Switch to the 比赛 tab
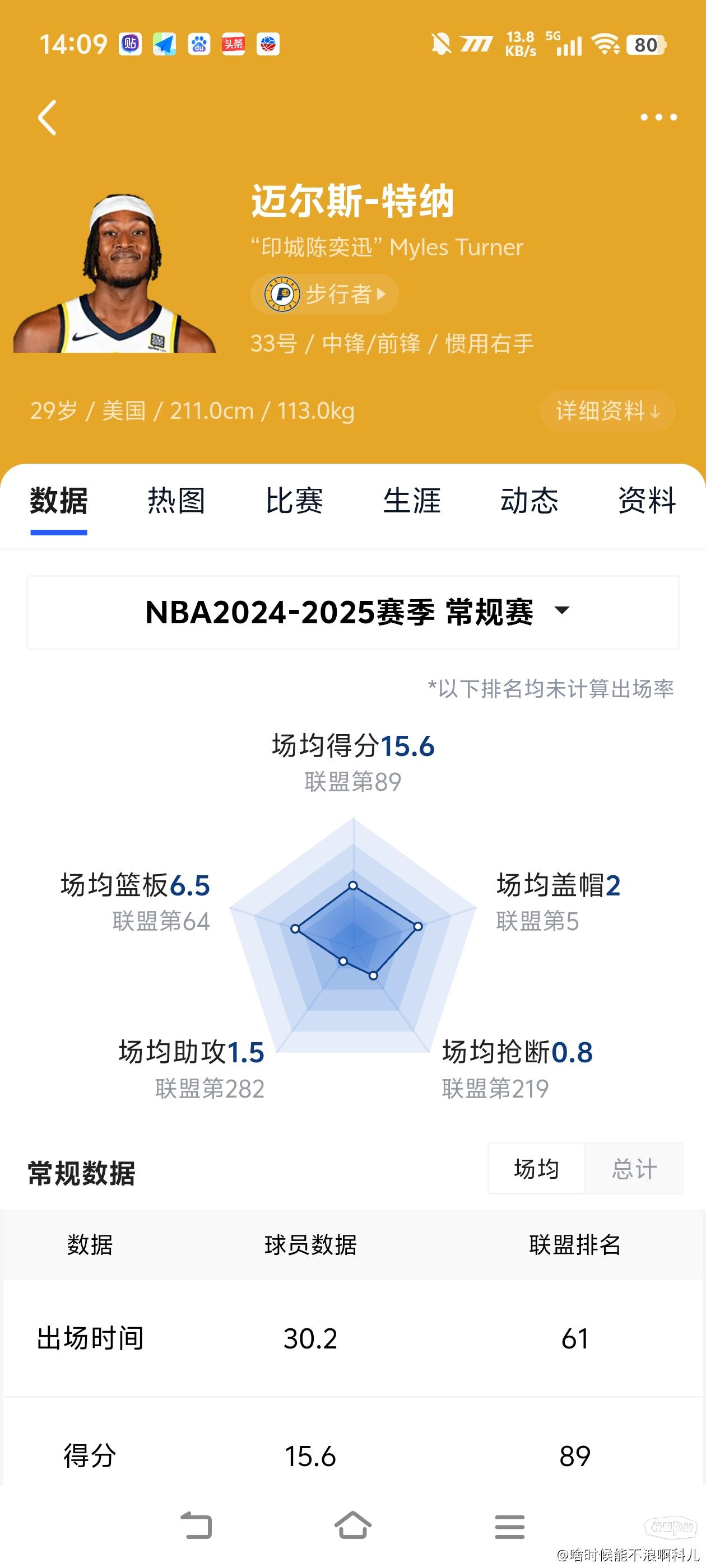The width and height of the screenshot is (706, 1568). pos(294,501)
